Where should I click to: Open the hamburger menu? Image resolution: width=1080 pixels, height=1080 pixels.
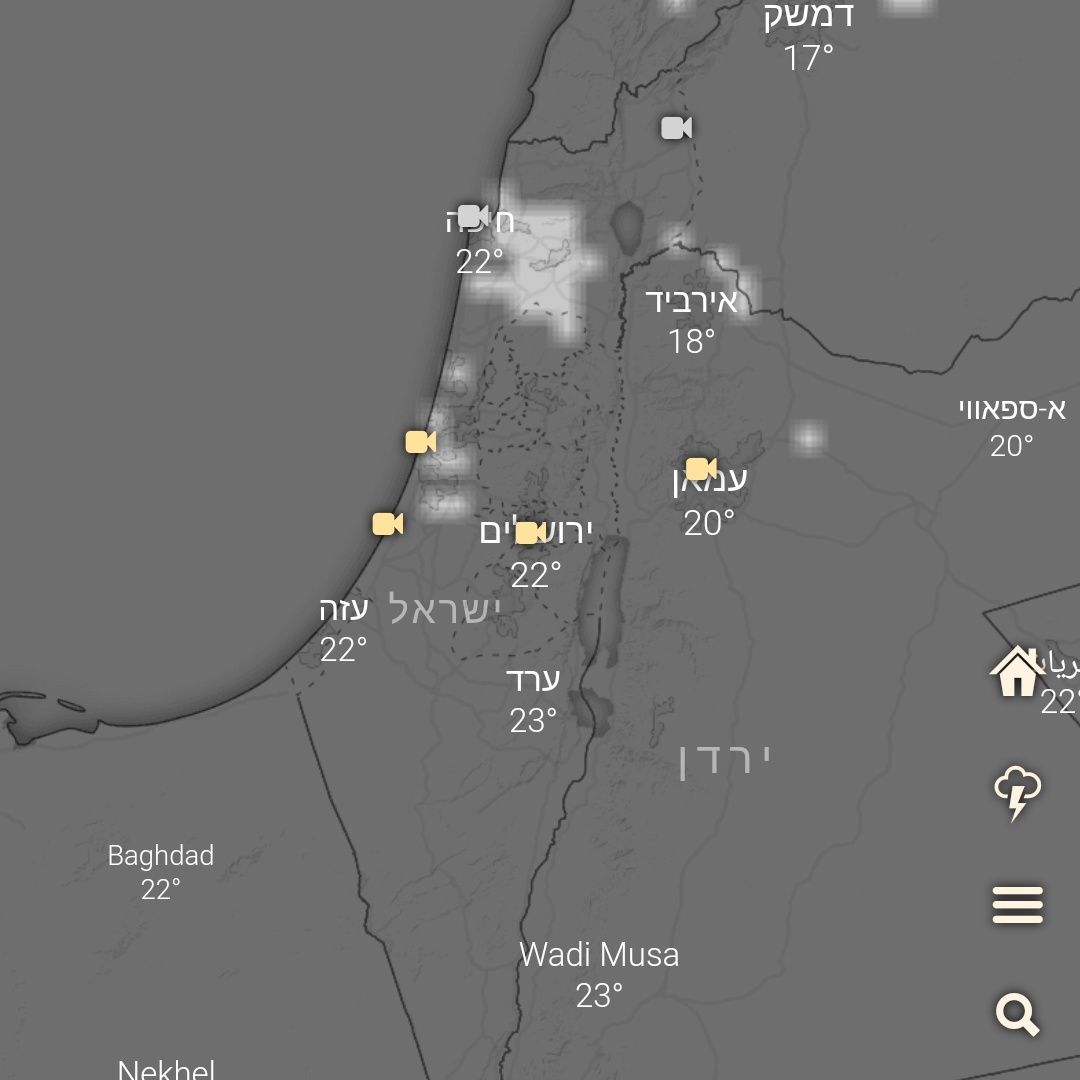[x=1017, y=905]
